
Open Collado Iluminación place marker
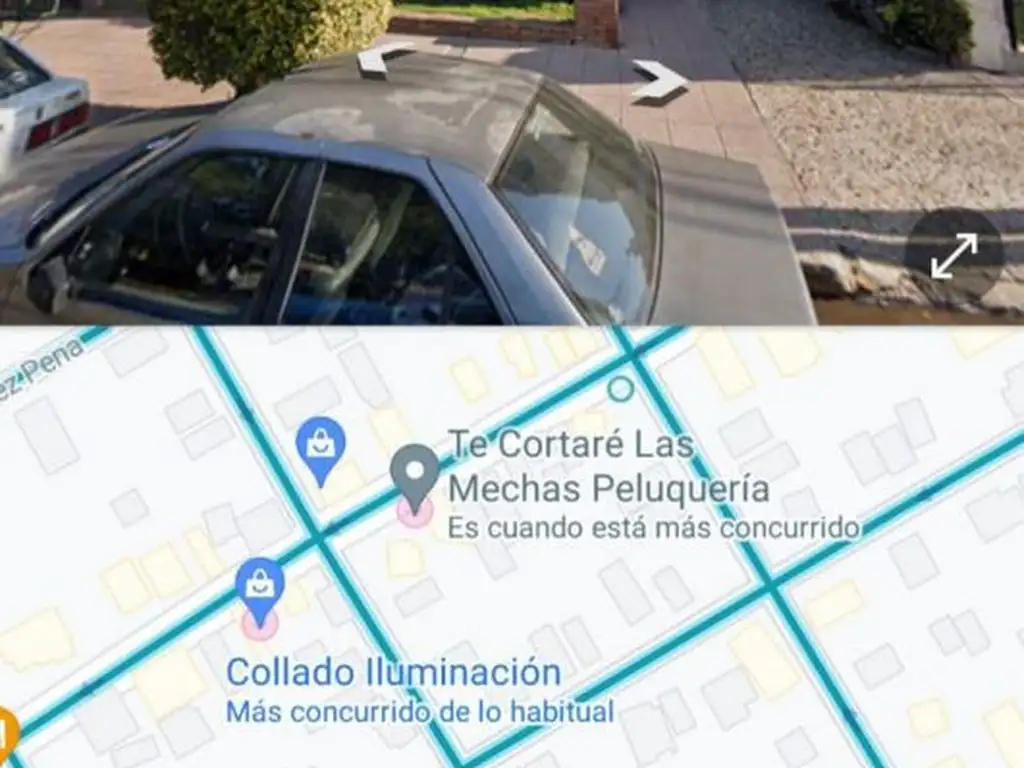(260, 590)
